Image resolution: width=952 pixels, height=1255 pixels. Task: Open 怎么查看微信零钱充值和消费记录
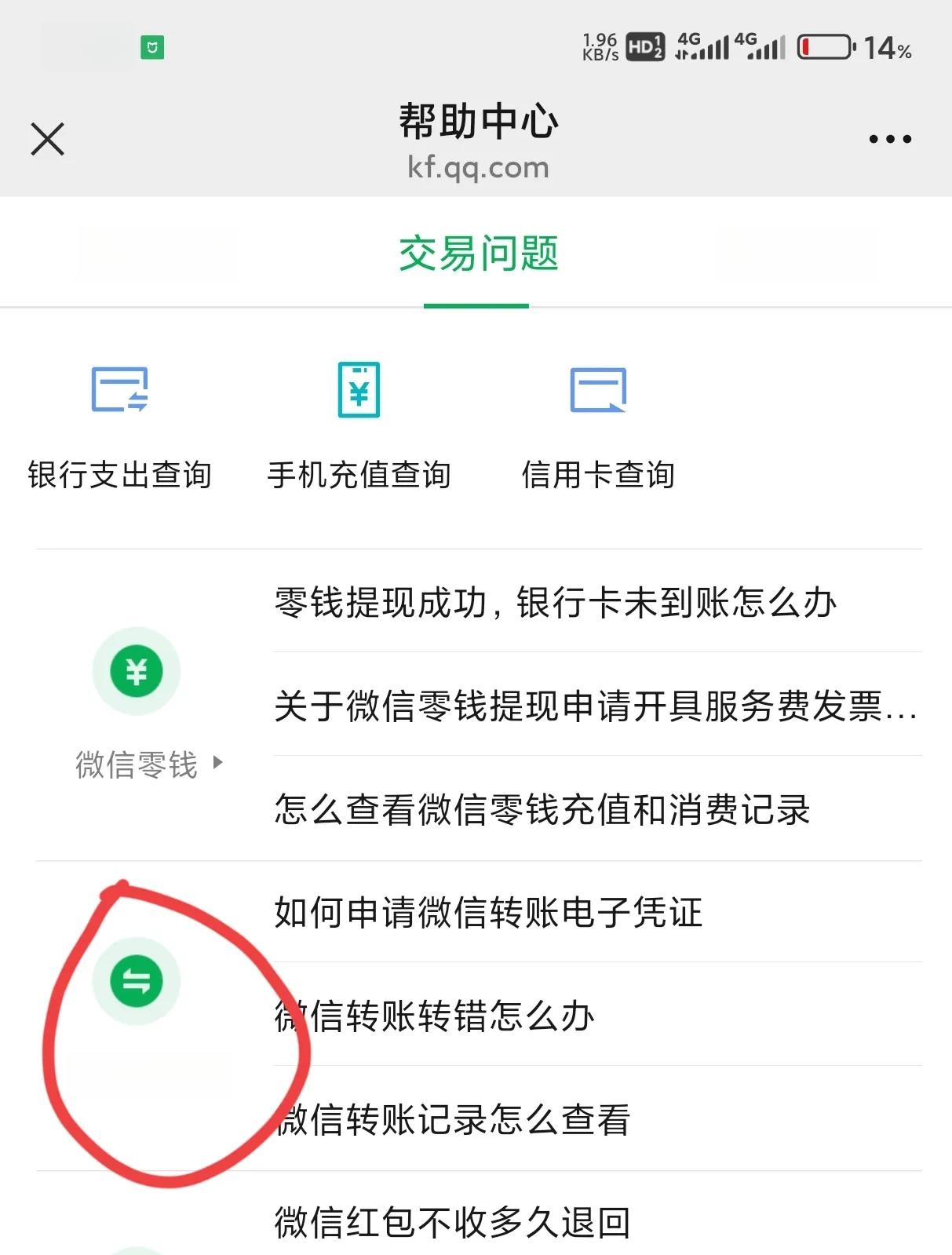(x=542, y=809)
